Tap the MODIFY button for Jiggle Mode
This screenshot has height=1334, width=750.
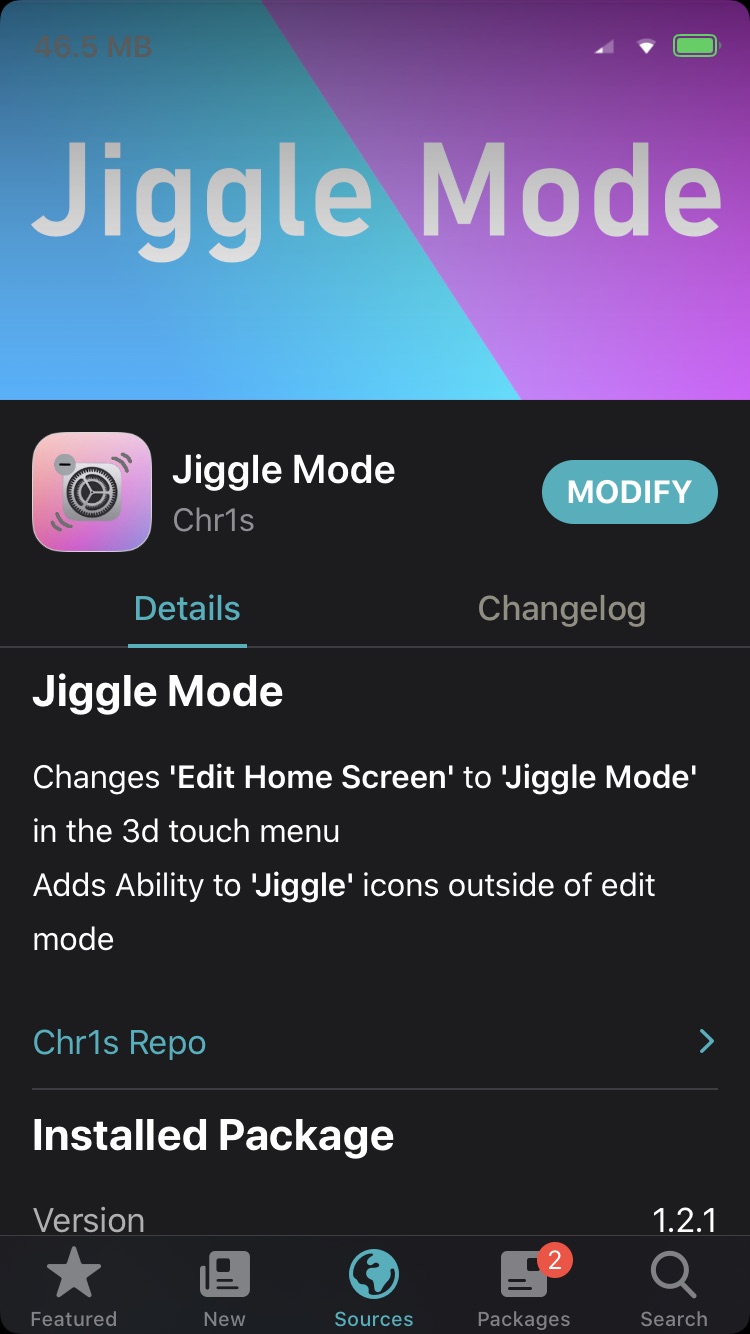tap(629, 492)
